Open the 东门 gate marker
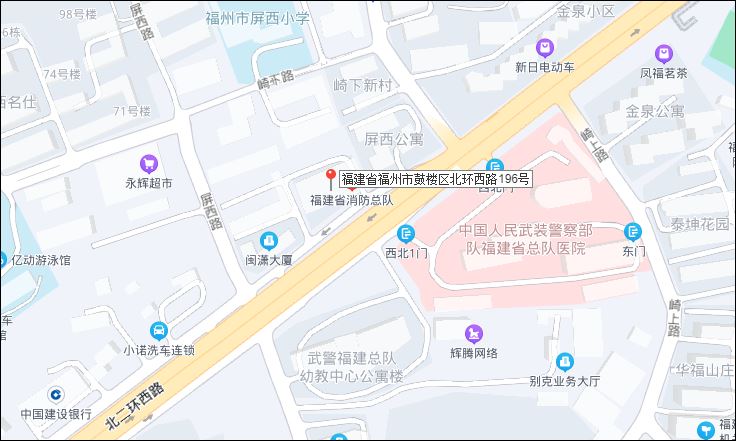The image size is (736, 441). click(632, 232)
